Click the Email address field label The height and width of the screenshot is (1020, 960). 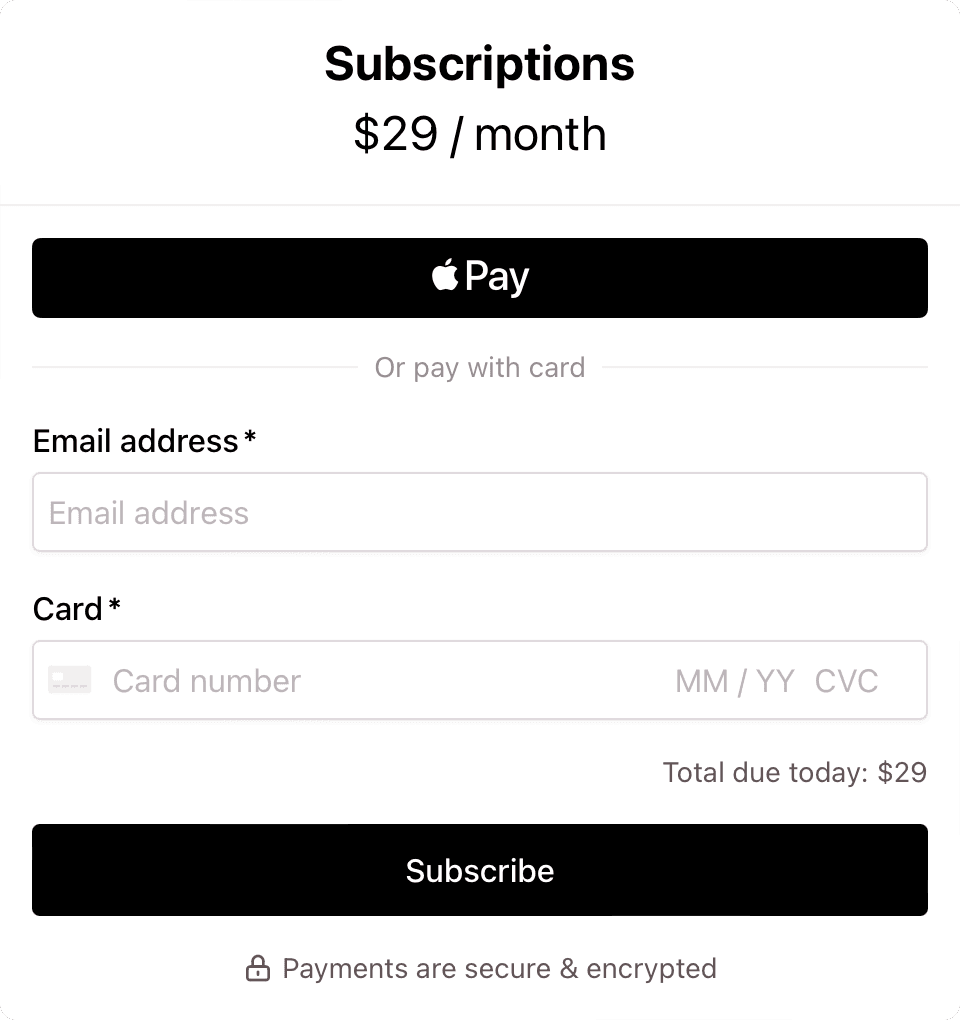[x=135, y=441]
